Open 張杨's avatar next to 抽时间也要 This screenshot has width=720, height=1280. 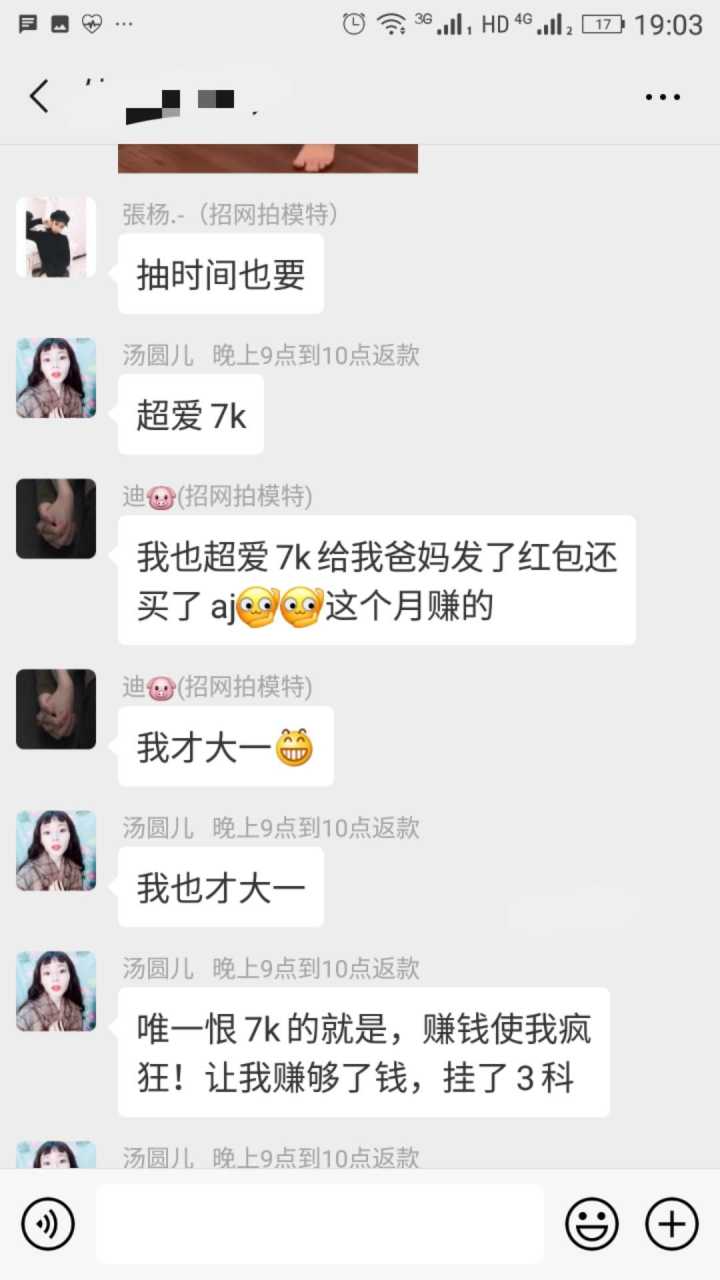tap(56, 237)
